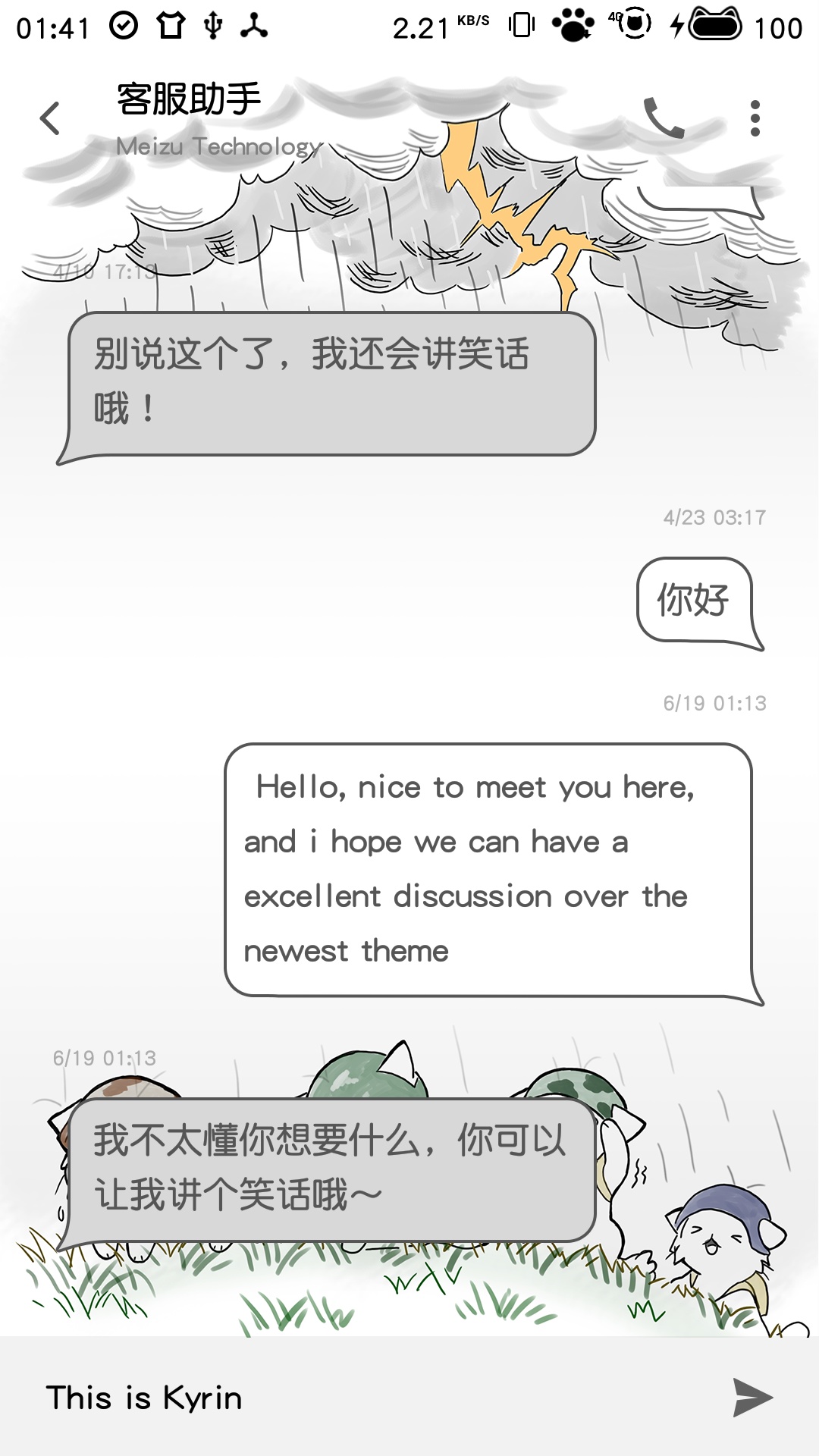
Task: Go back from the 客服助手 chat
Action: pos(50,118)
